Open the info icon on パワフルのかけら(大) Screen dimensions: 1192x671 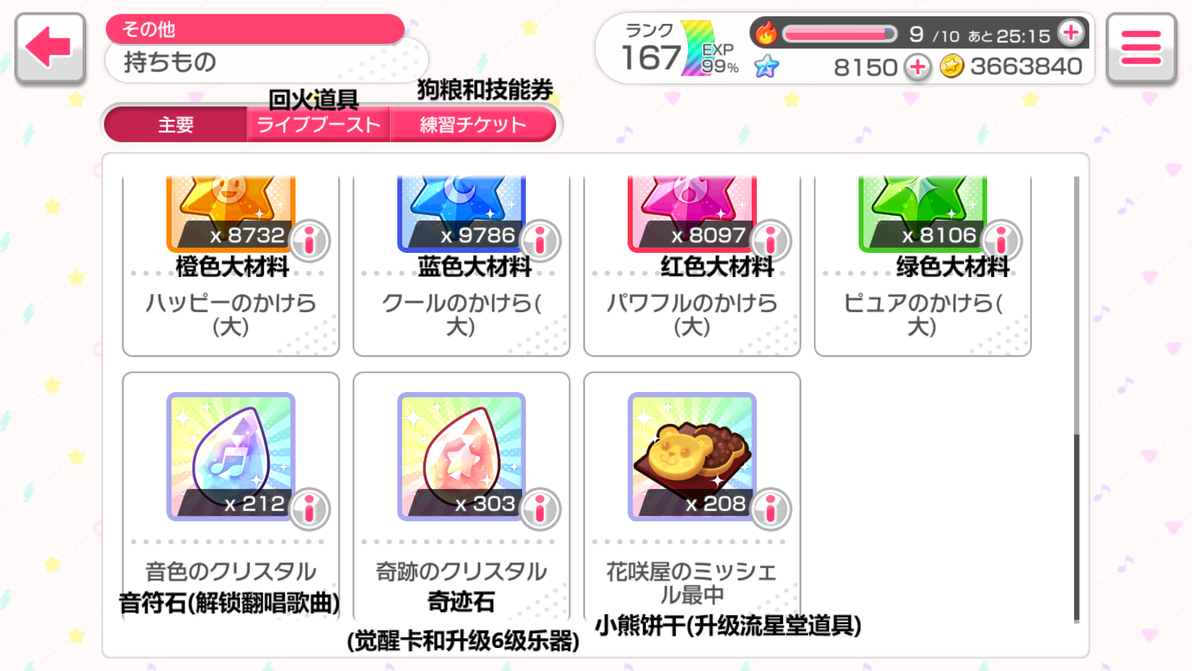pos(771,241)
